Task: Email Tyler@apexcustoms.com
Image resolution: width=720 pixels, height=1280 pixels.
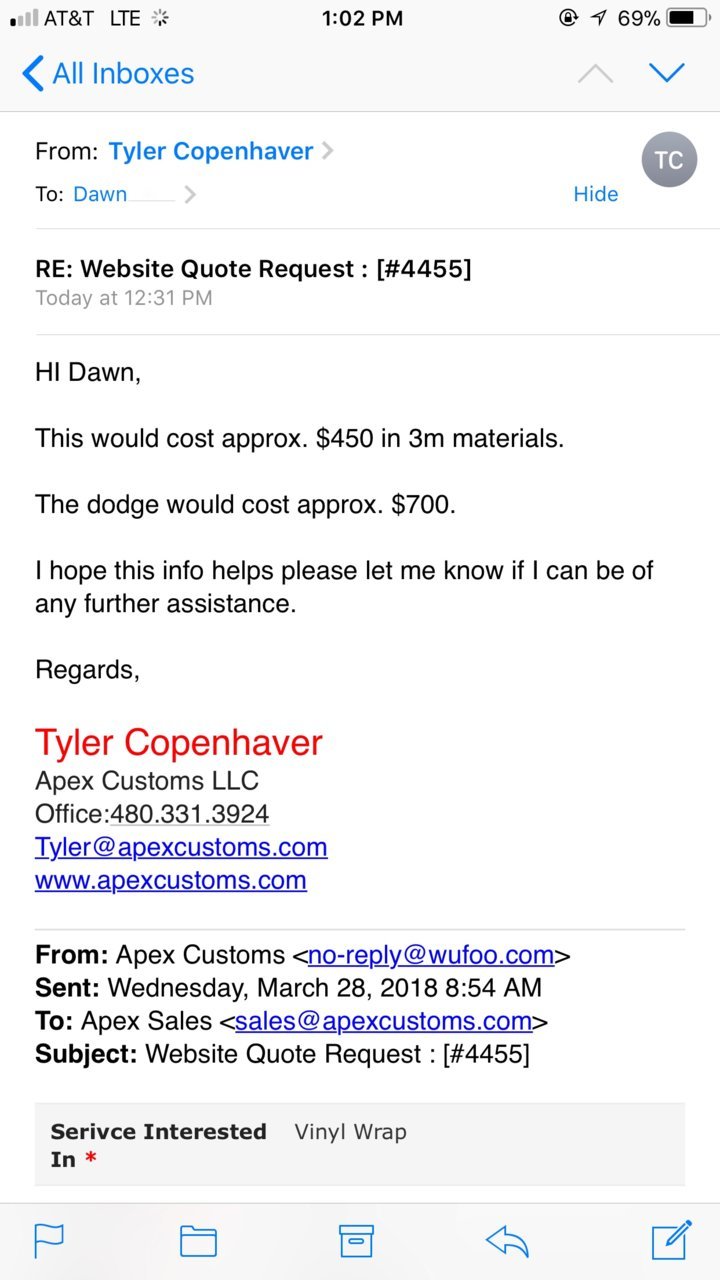Action: tap(181, 847)
